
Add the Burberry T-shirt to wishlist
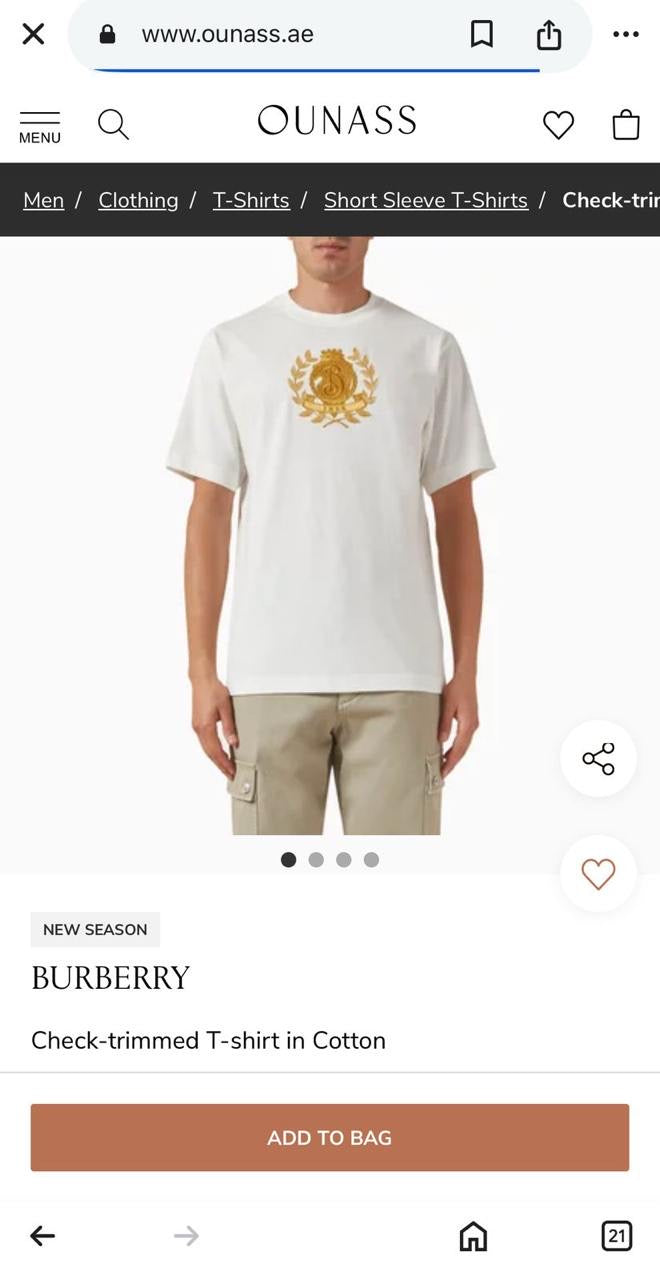pos(598,874)
